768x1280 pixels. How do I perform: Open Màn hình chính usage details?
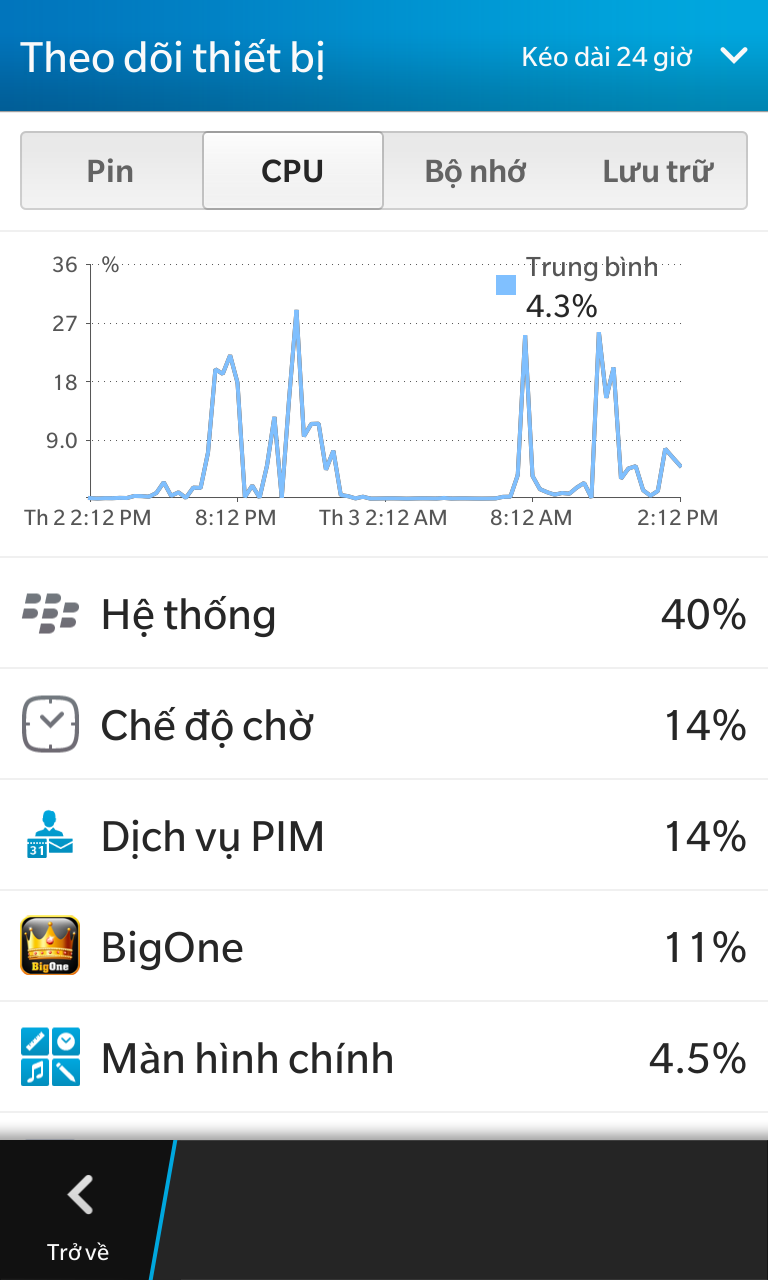coord(384,1057)
